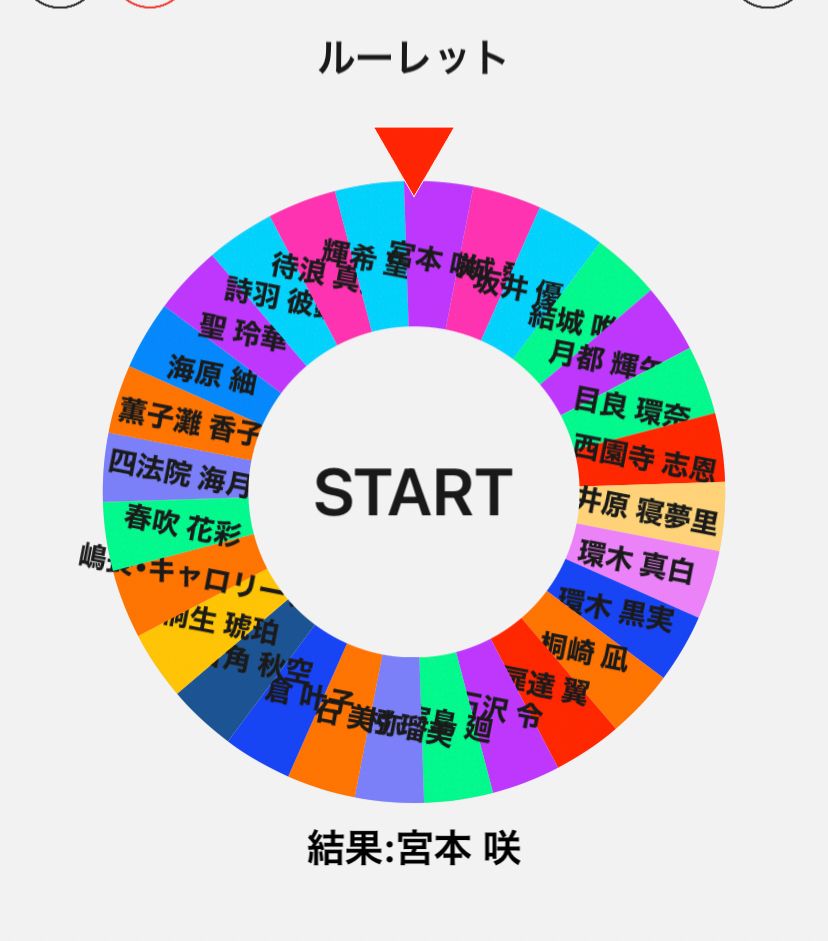Tap START to spin the roulette
This screenshot has width=828, height=941.
pos(413,492)
